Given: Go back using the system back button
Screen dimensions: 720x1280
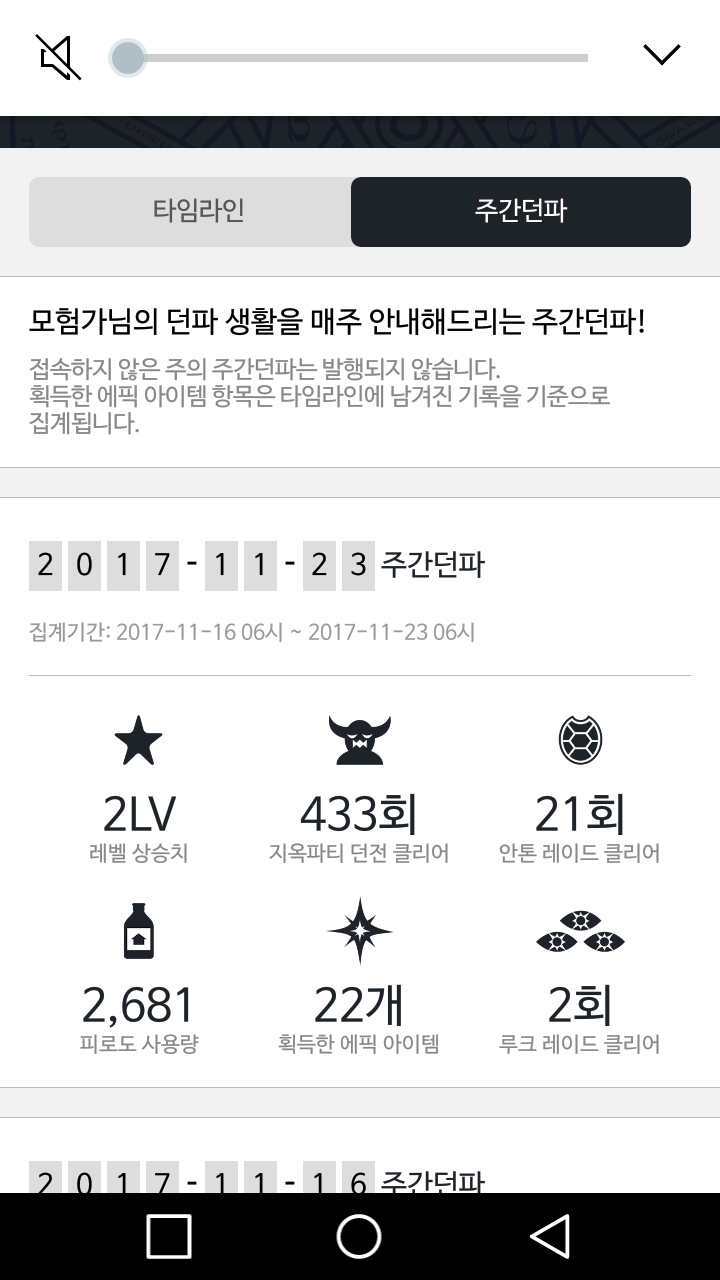Looking at the screenshot, I should point(550,1236).
